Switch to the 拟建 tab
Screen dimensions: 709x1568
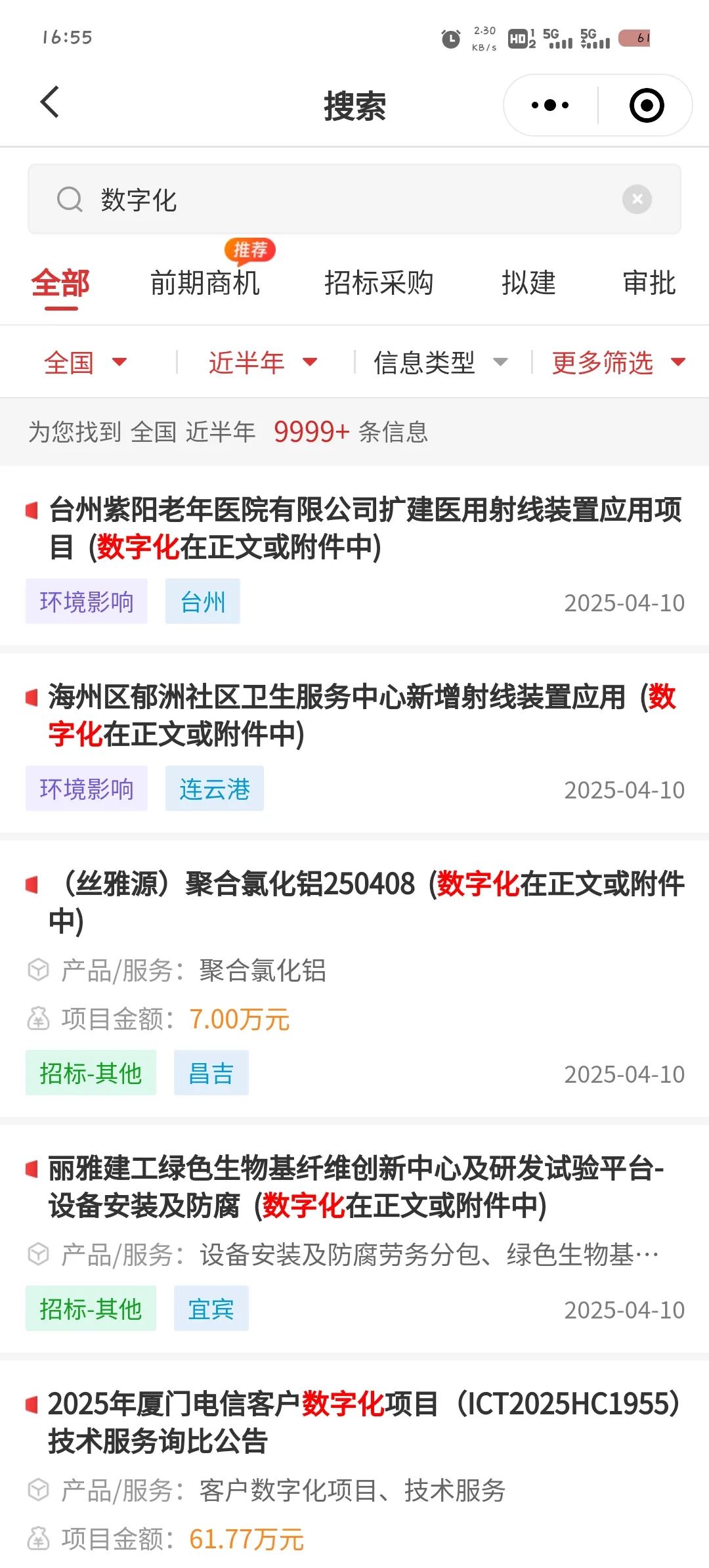point(528,284)
